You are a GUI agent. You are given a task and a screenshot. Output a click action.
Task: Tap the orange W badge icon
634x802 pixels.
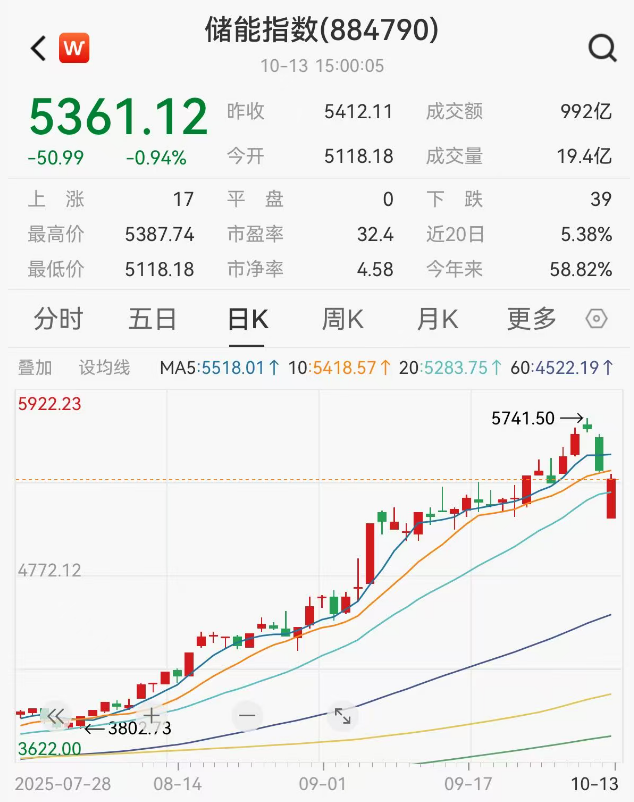[x=74, y=47]
